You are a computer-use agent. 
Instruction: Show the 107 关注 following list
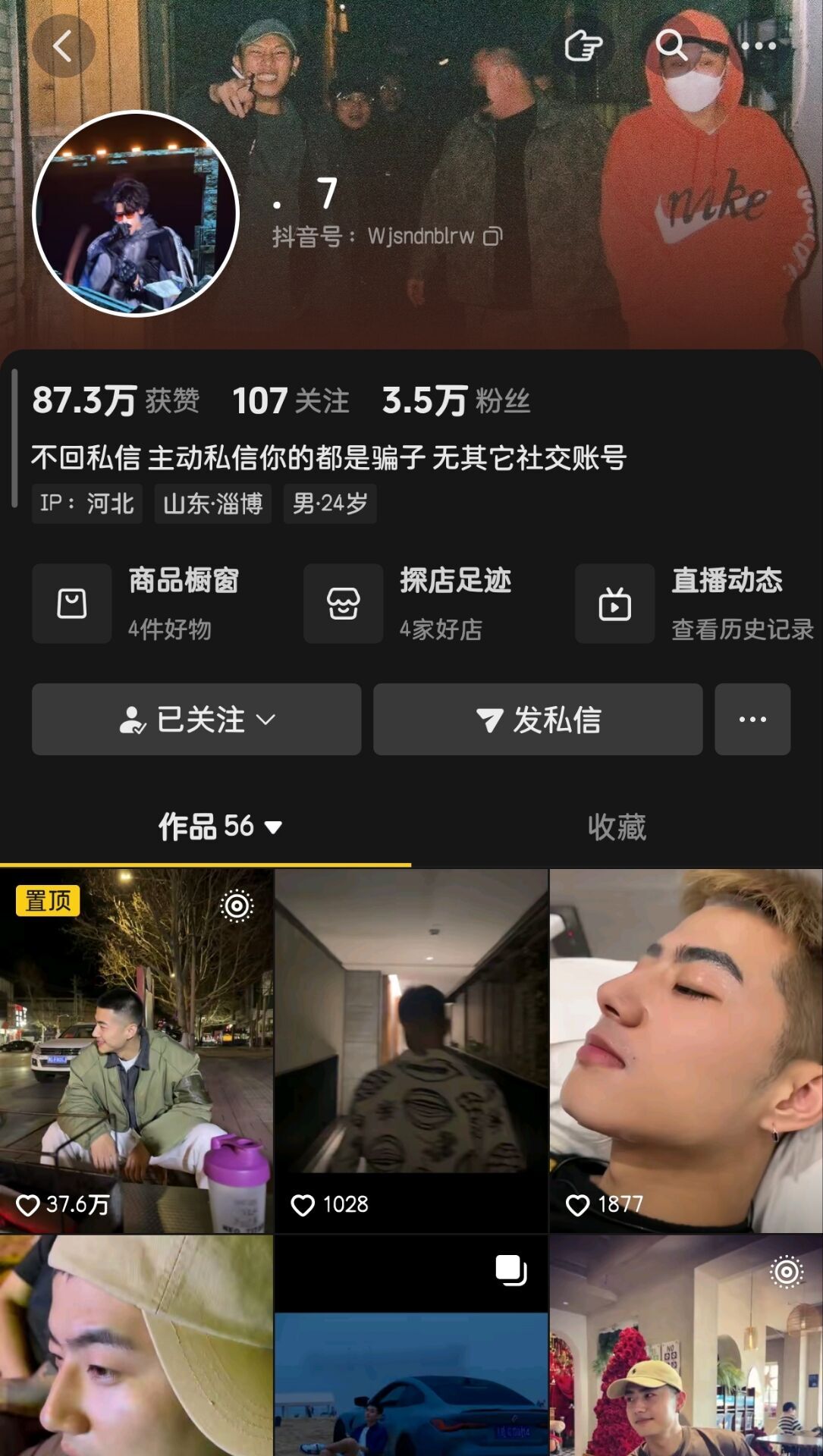[291, 400]
